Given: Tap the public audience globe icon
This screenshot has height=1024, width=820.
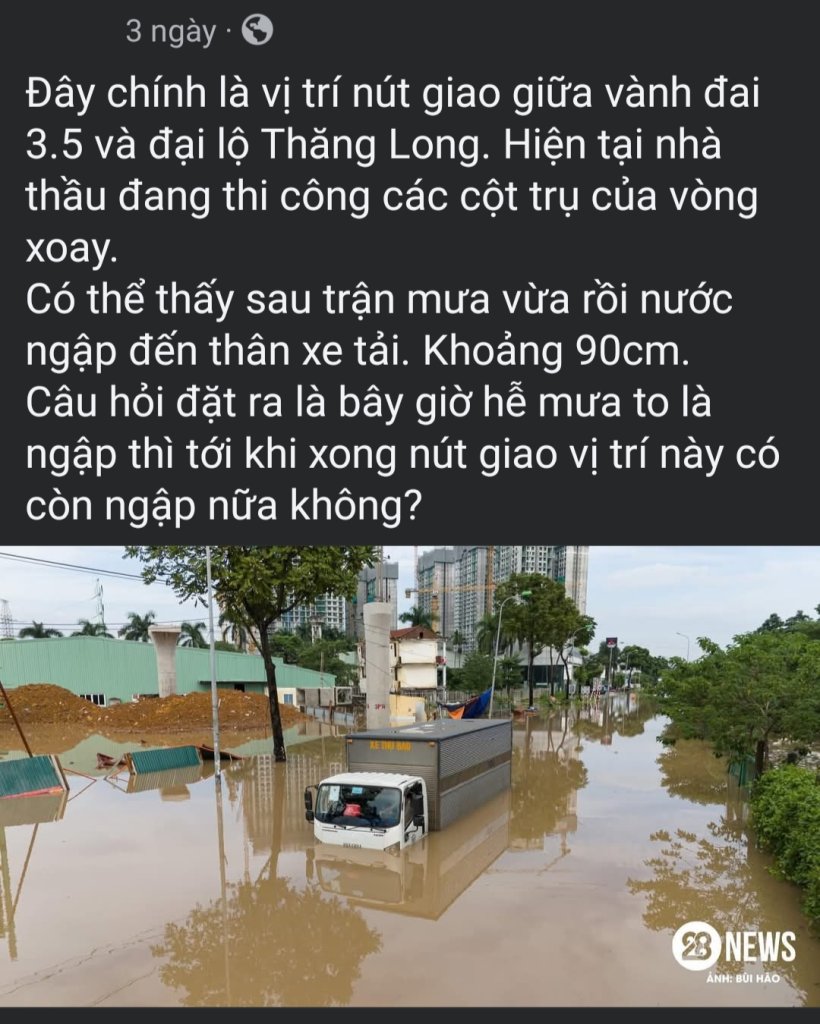Looking at the screenshot, I should (x=257, y=31).
